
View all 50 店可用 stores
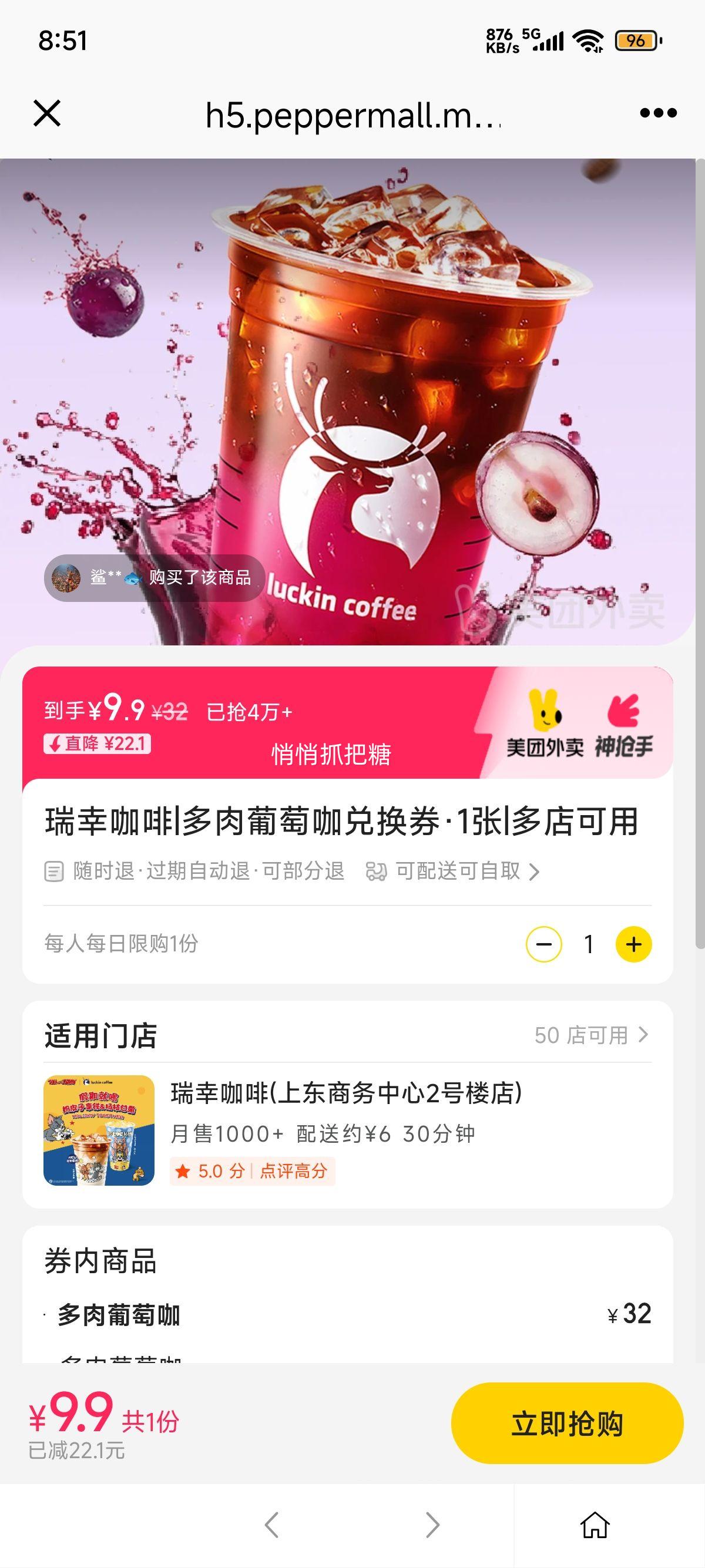(x=590, y=1035)
